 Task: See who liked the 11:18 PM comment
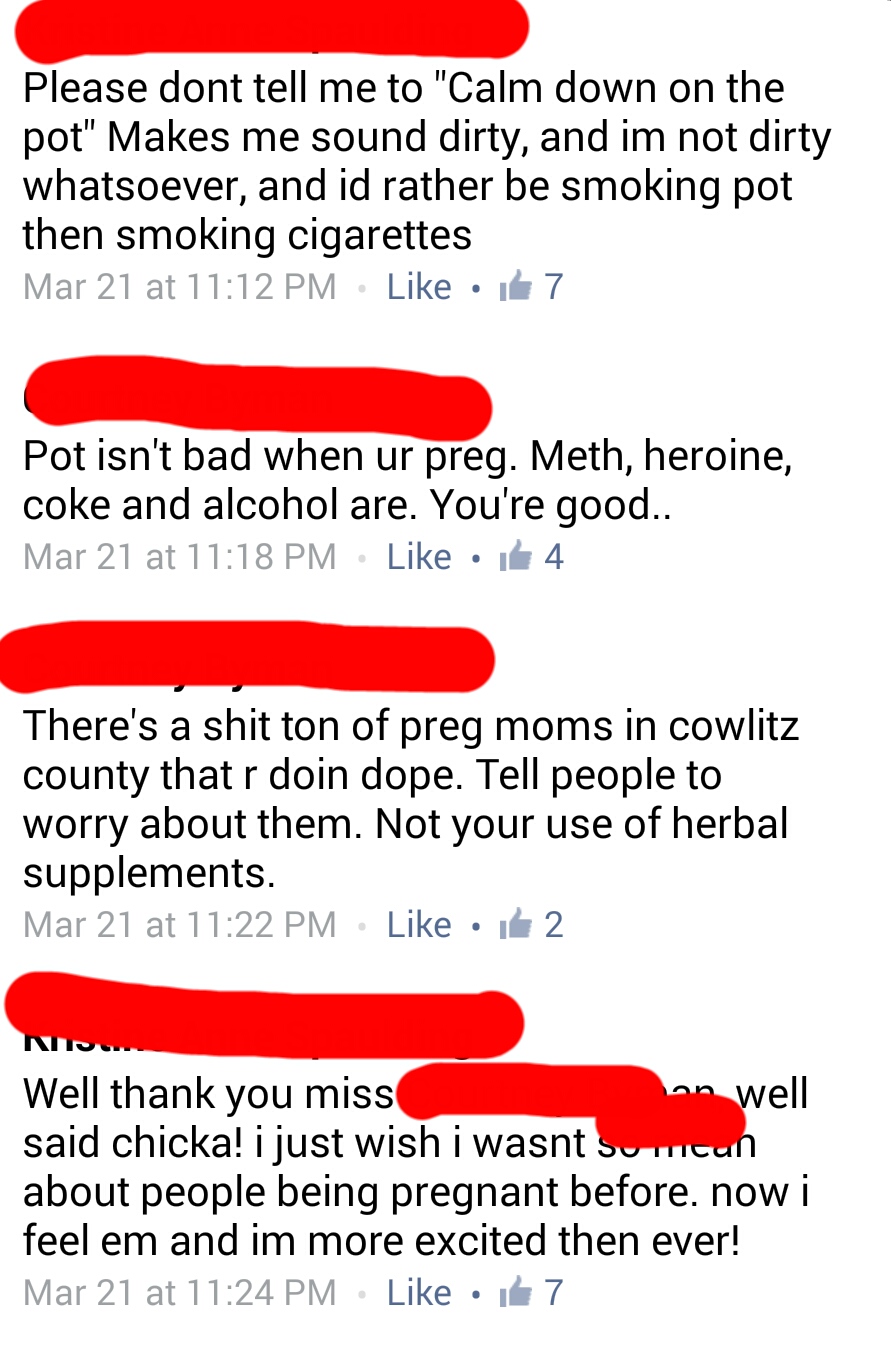tap(532, 556)
